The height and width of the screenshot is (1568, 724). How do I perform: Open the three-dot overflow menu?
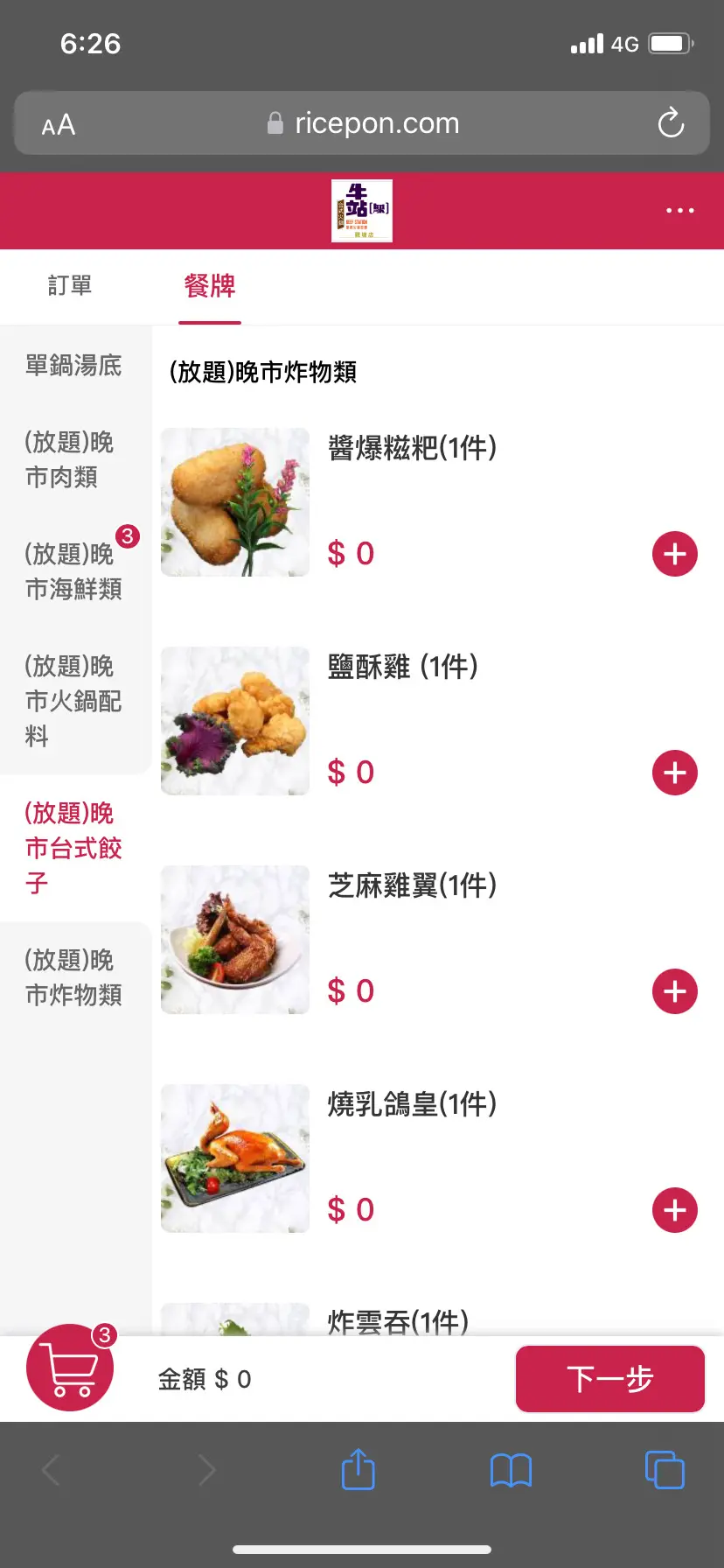point(679,211)
